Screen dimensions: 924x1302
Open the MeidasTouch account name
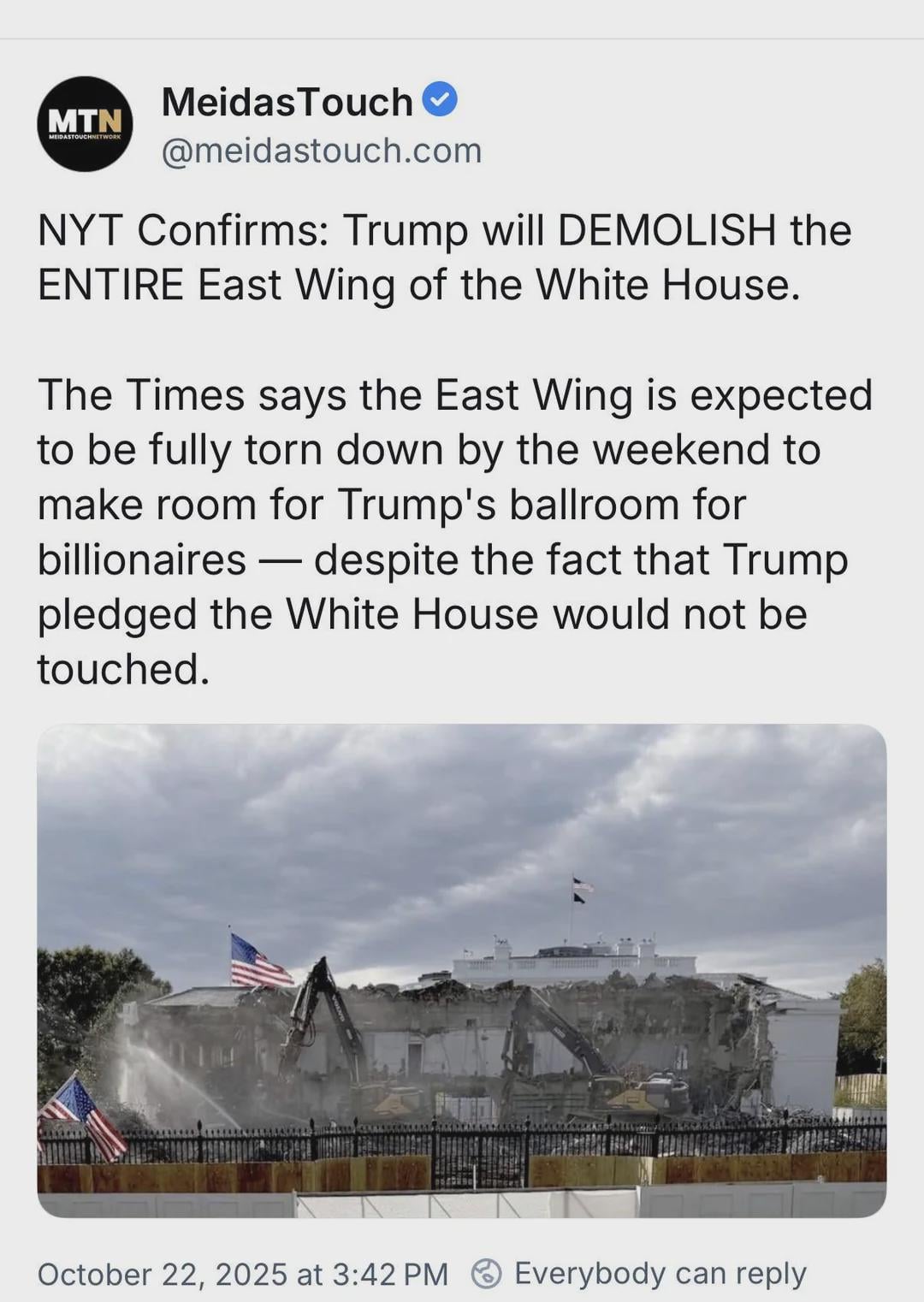(x=287, y=103)
